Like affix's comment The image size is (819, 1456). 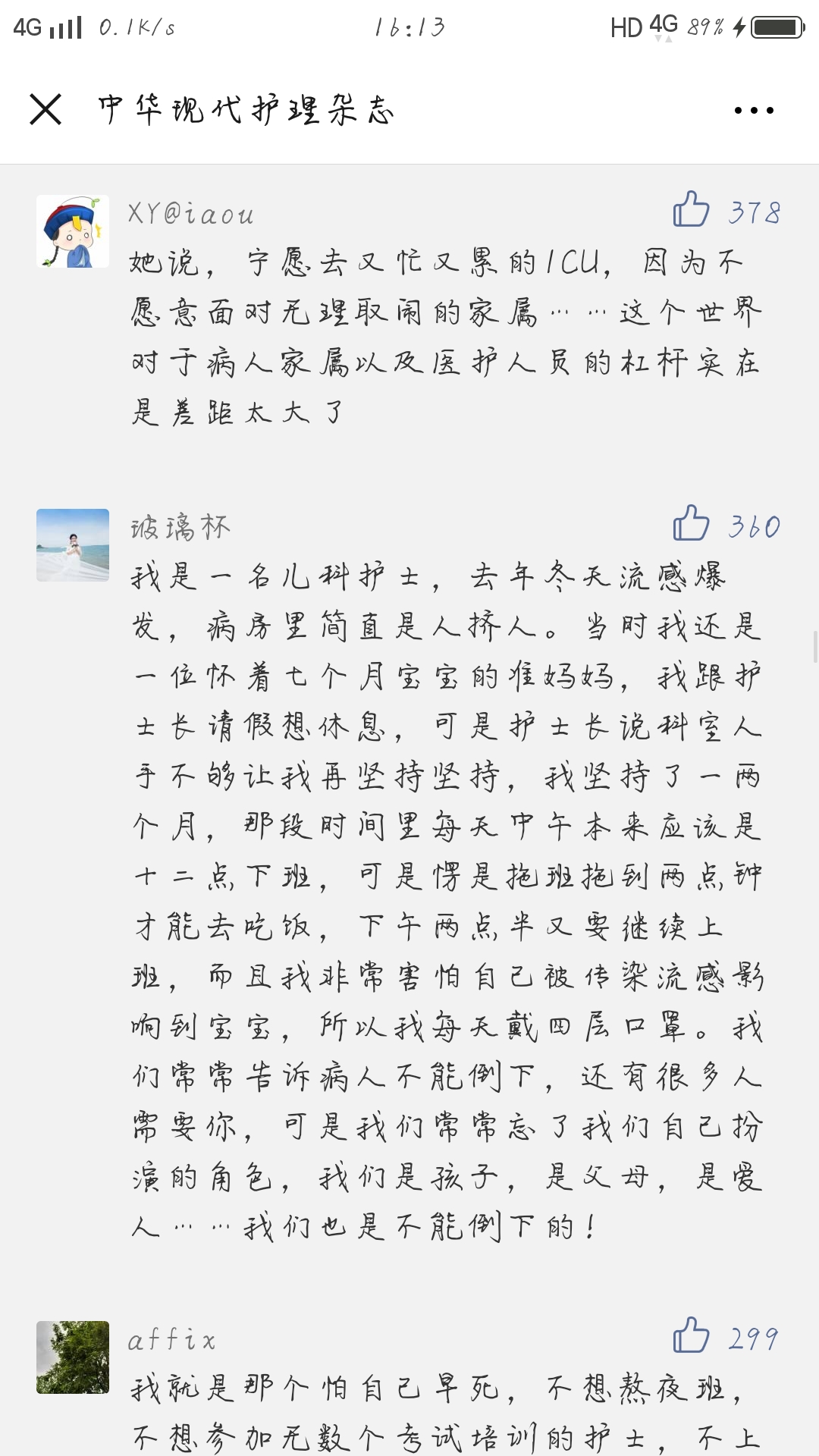click(x=691, y=1335)
